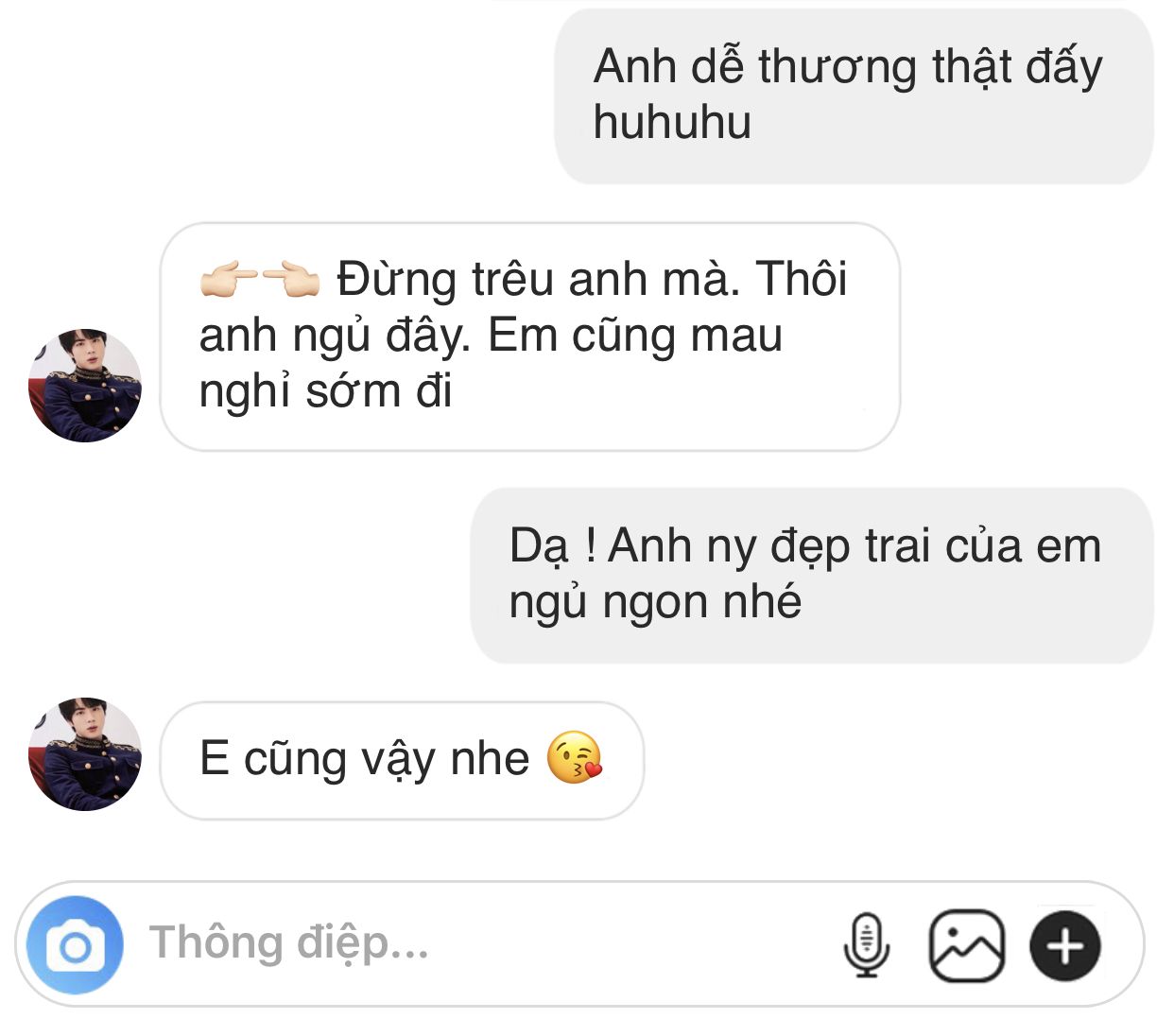
Task: Open profile picture beside 'Đừng trêu anh mà'
Action: [85, 386]
